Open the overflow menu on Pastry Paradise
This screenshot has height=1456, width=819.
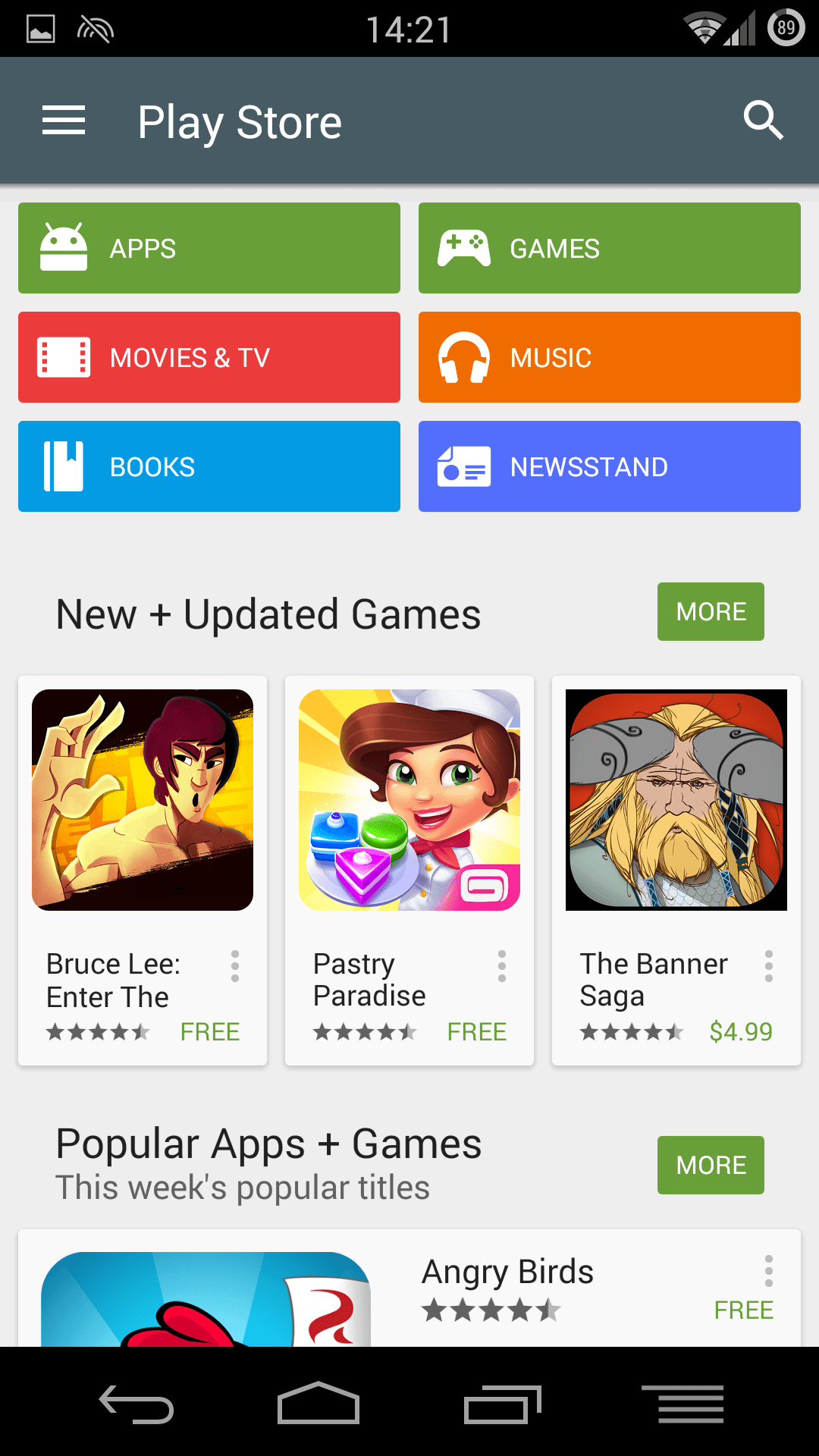502,966
